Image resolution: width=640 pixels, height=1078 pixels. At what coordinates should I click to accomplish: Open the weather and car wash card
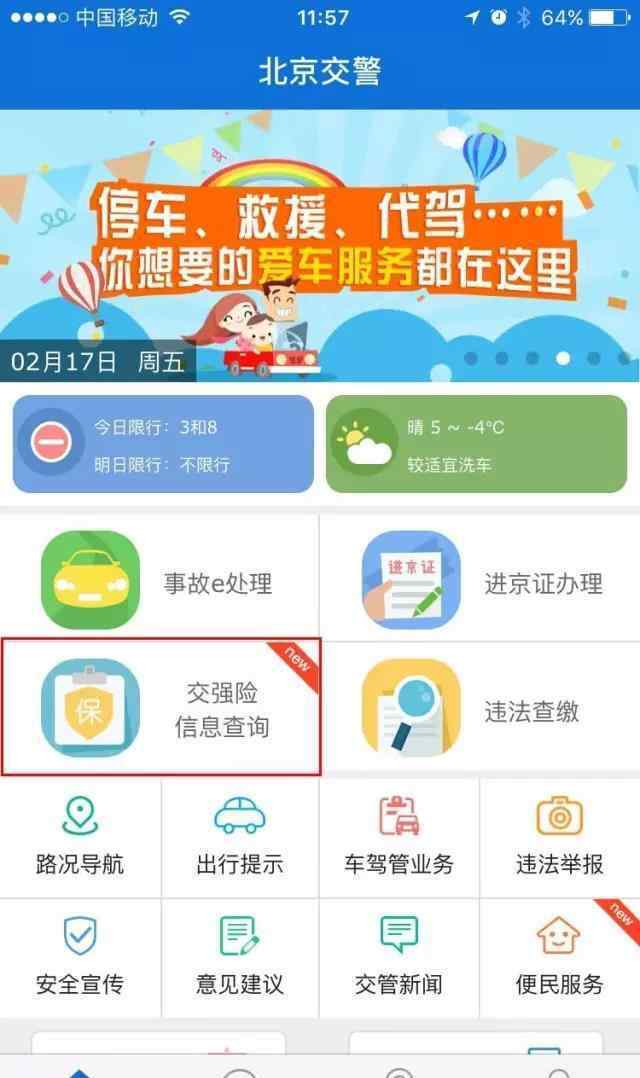[476, 443]
